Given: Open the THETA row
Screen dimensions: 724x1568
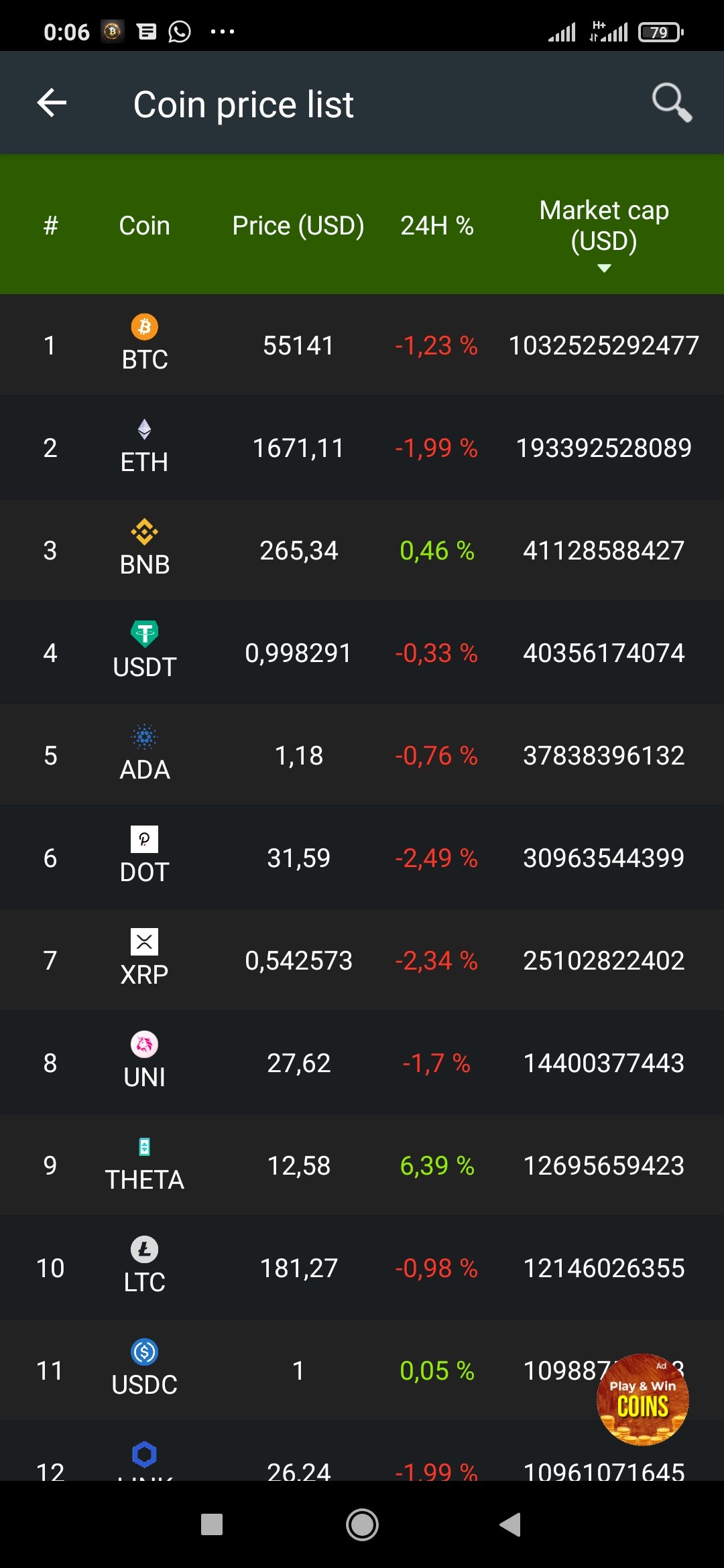Looking at the screenshot, I should point(362,1165).
